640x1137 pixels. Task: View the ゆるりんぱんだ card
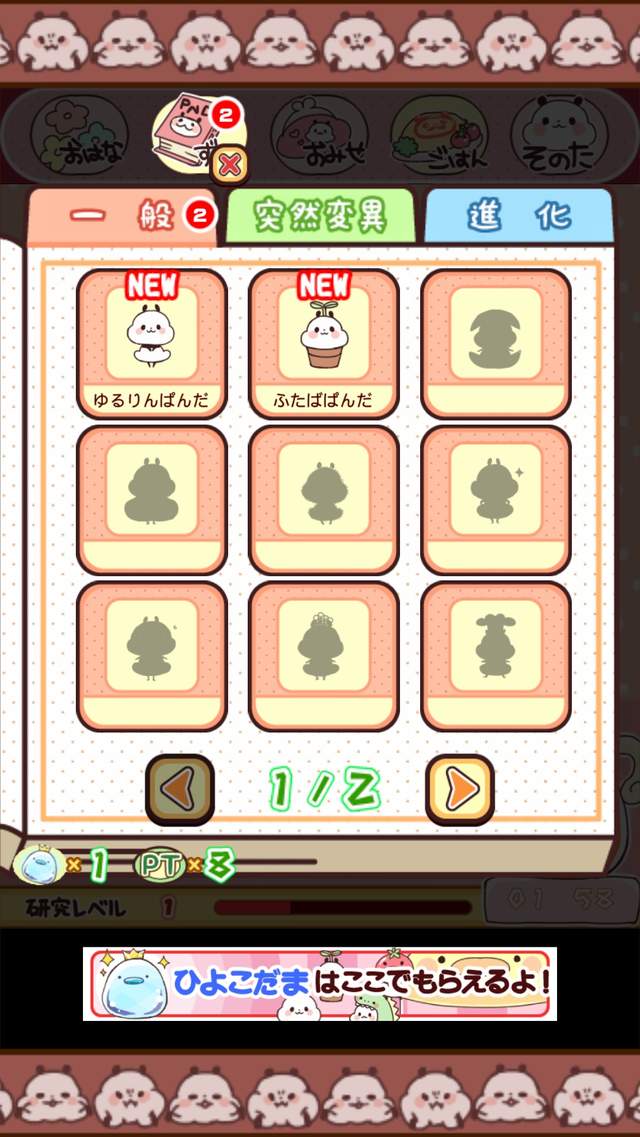tap(152, 344)
